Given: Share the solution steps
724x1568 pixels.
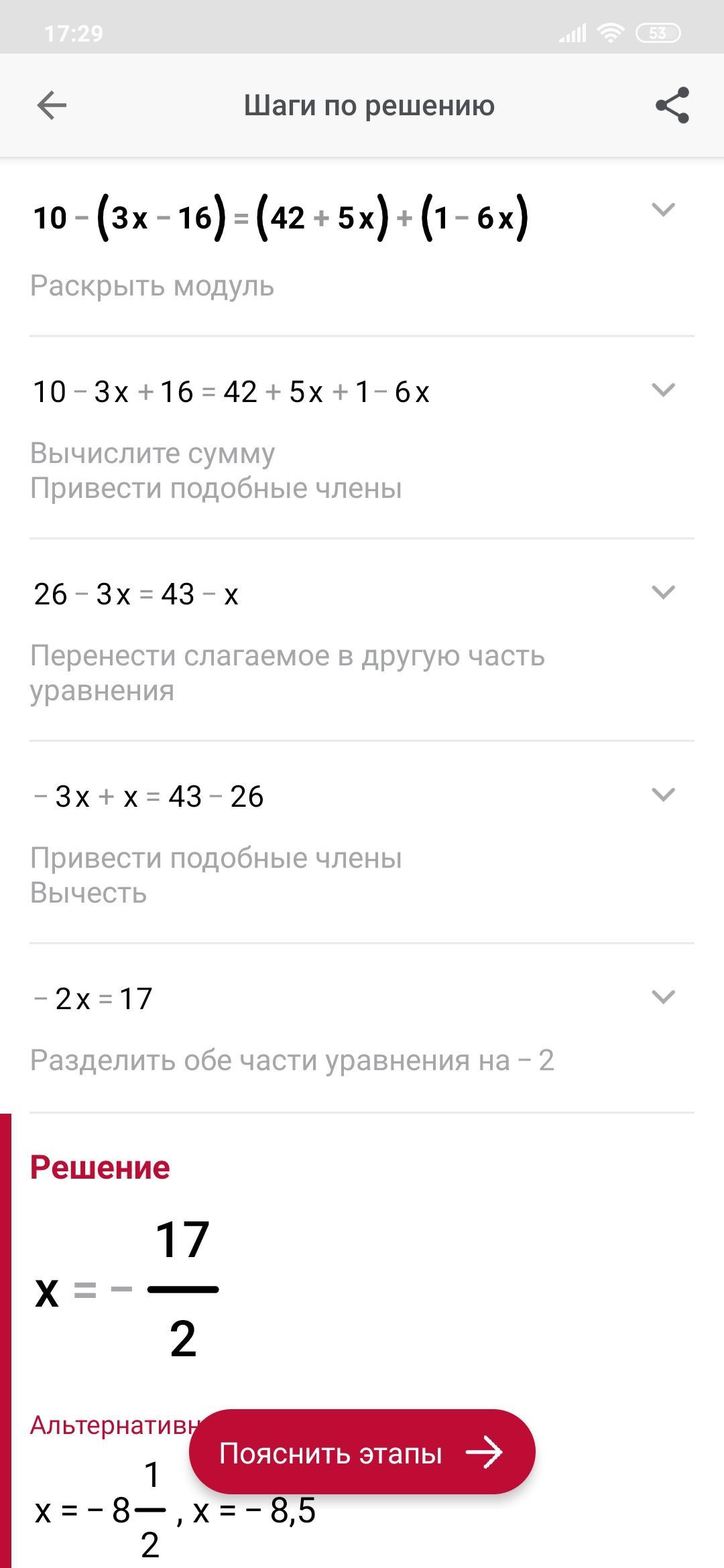Looking at the screenshot, I should click(x=672, y=106).
